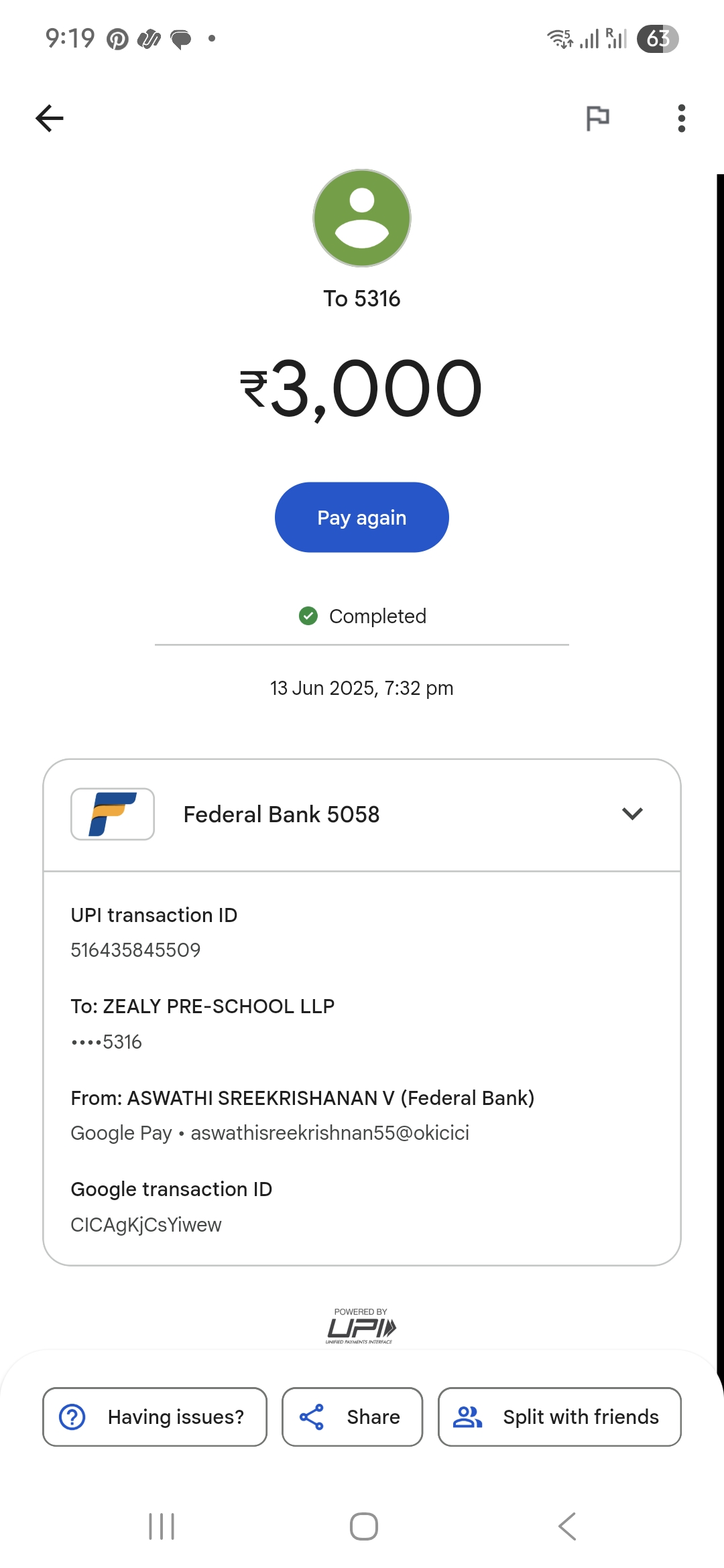Screen dimensions: 724x1568
Task: Open Having issues? help
Action: pos(155,1417)
